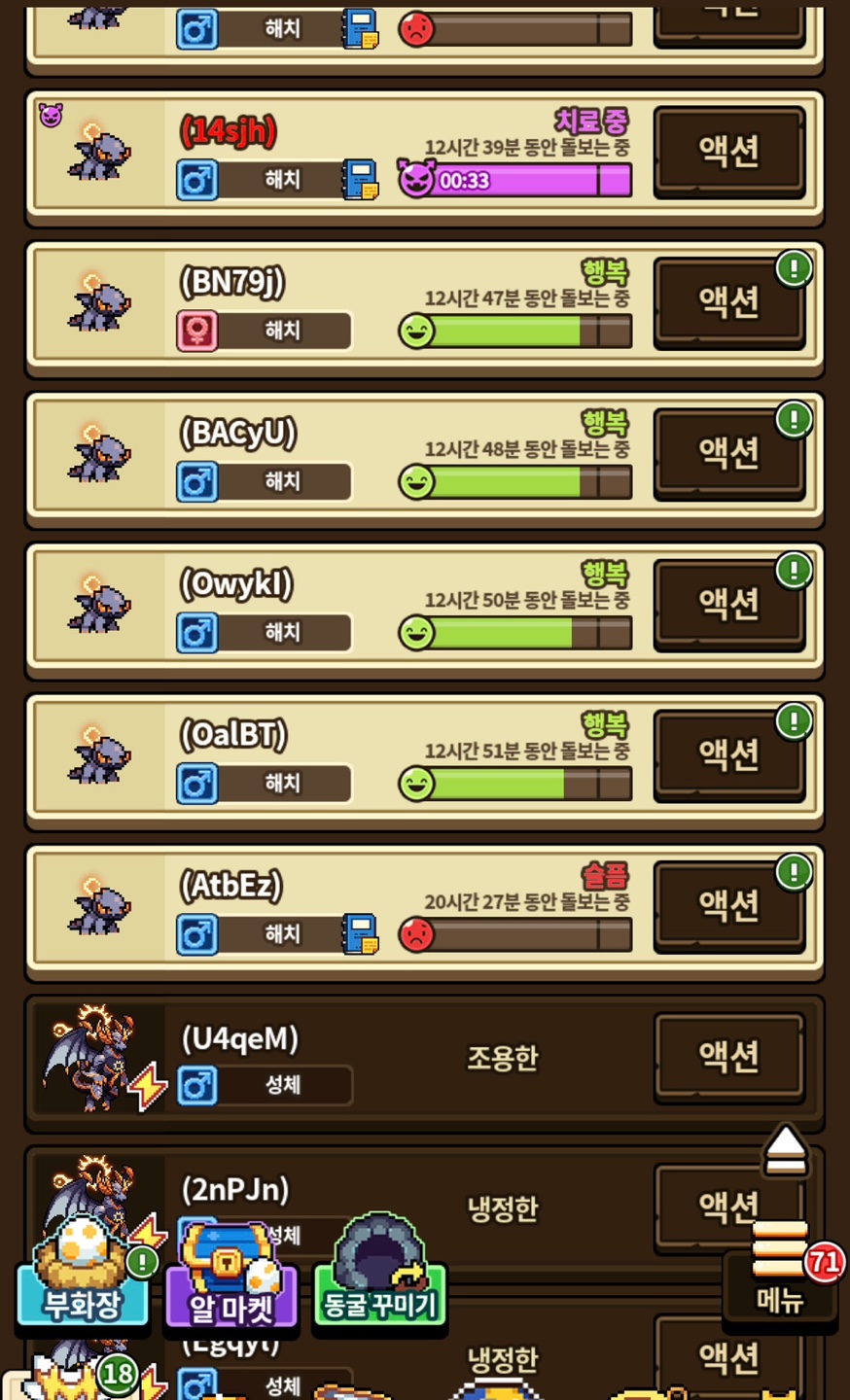
Task: Tap the scroll-to-top arrow icon
Action: (x=786, y=1150)
